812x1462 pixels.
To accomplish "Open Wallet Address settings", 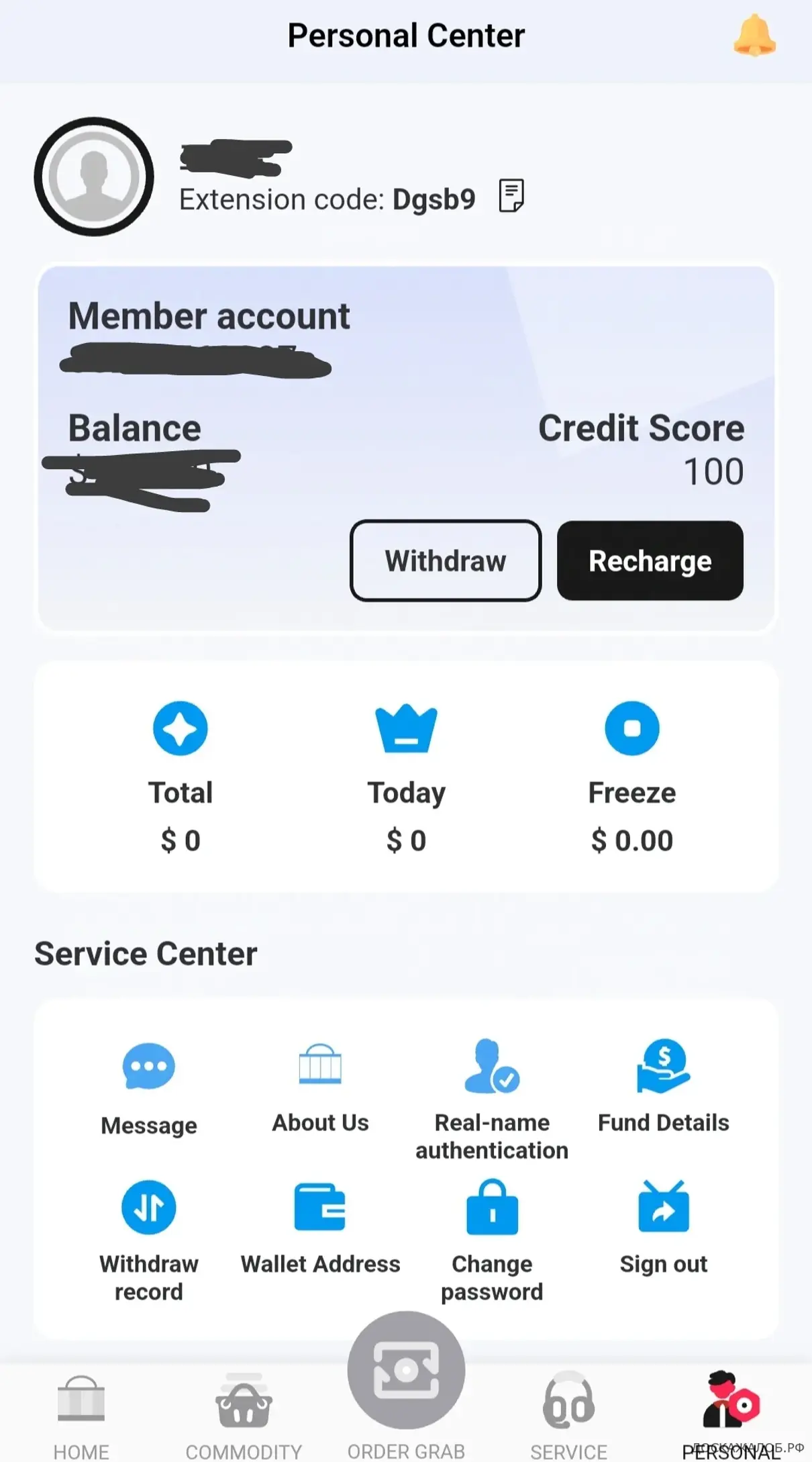I will [320, 1227].
